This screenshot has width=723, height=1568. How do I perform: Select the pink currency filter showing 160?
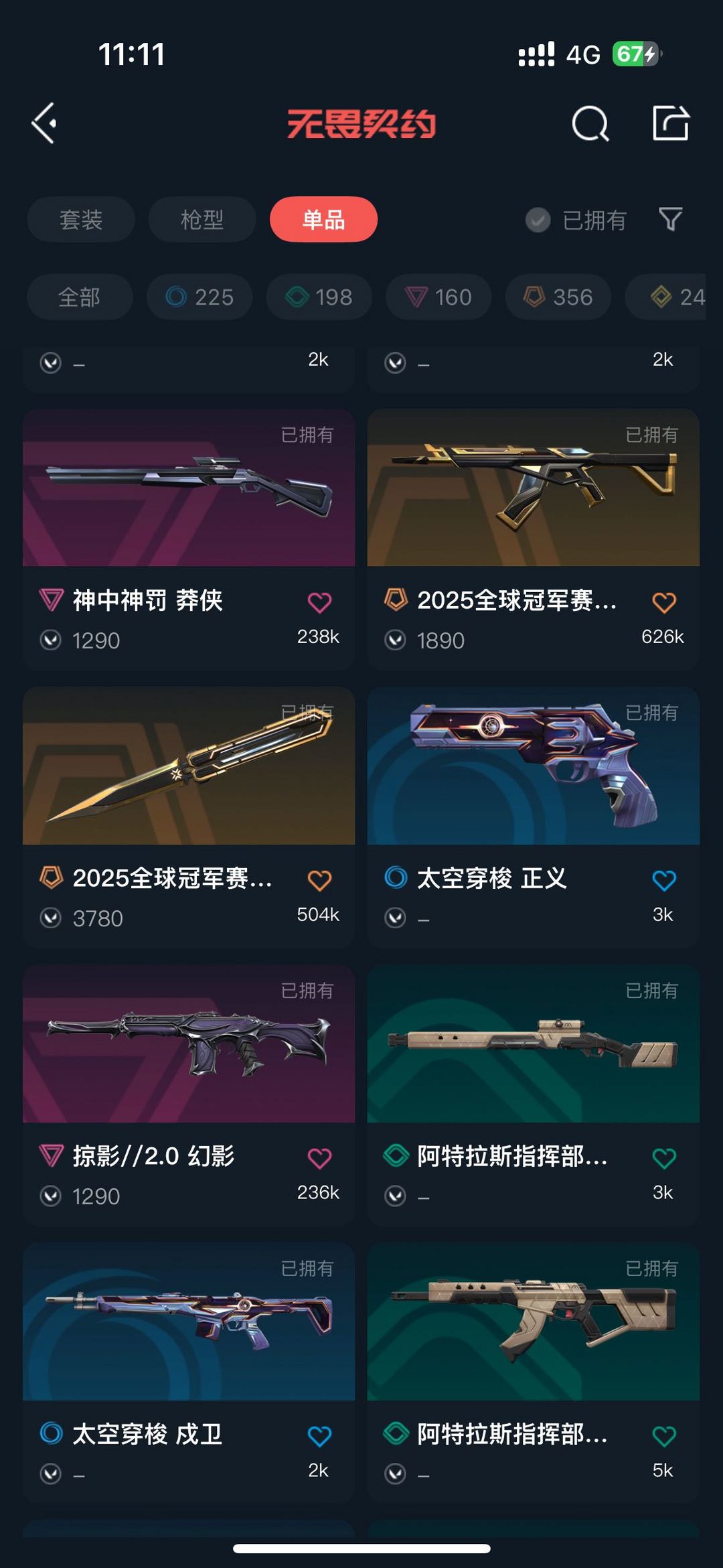click(437, 297)
